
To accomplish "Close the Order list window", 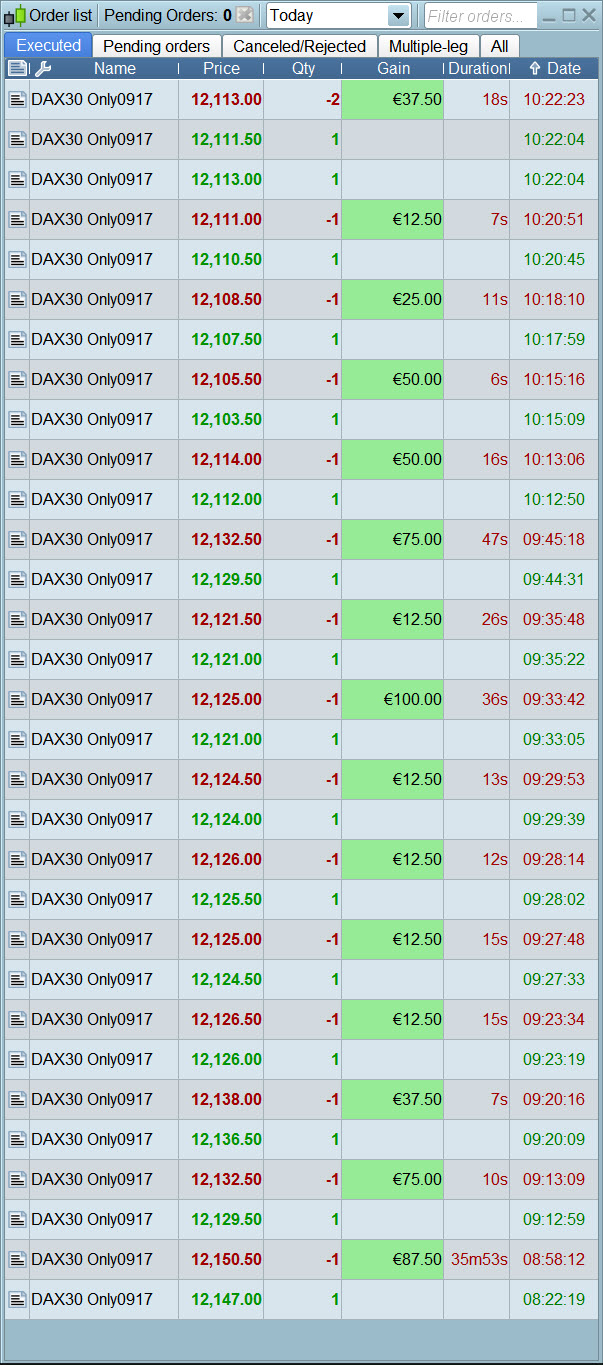I will tap(588, 15).
